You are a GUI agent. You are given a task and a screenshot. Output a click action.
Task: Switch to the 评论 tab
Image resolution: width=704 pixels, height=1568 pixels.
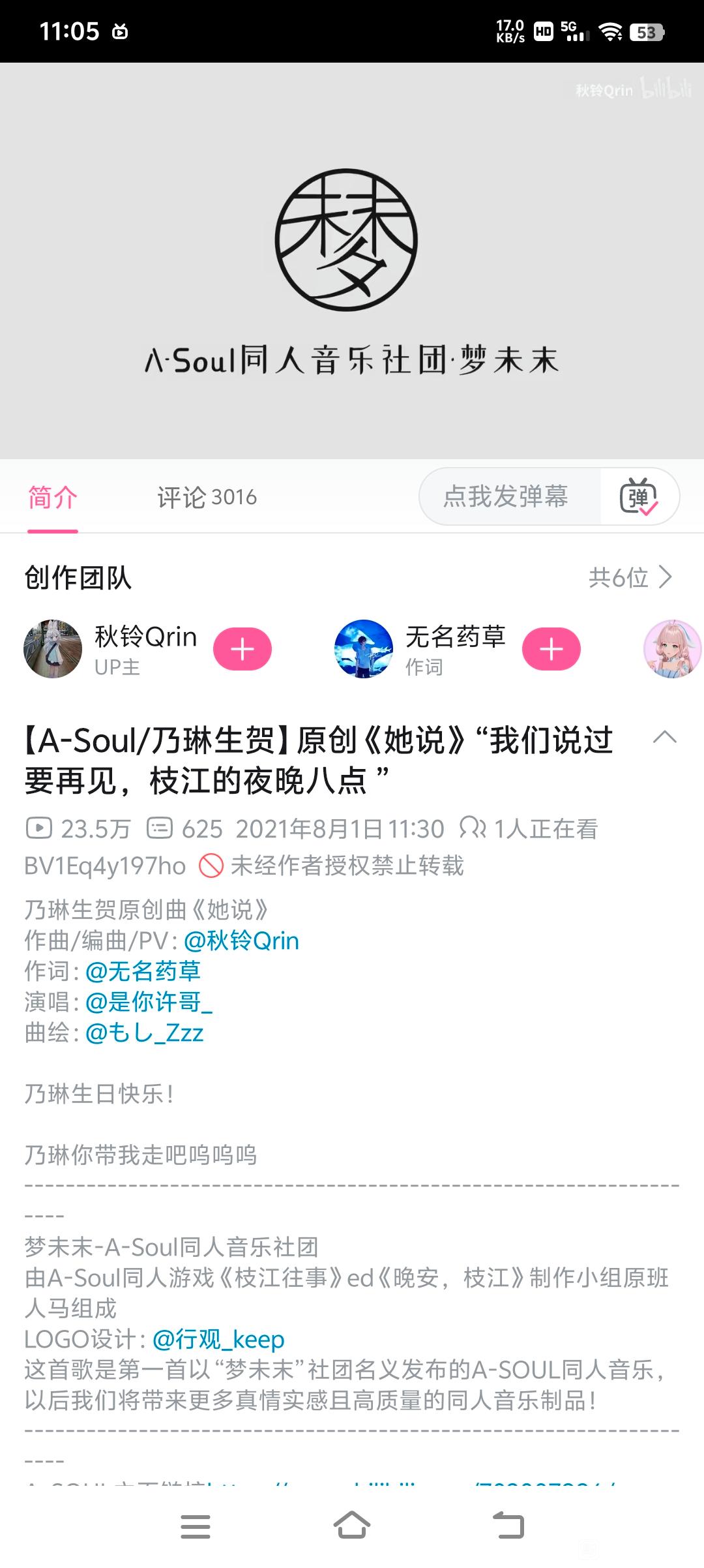[207, 498]
